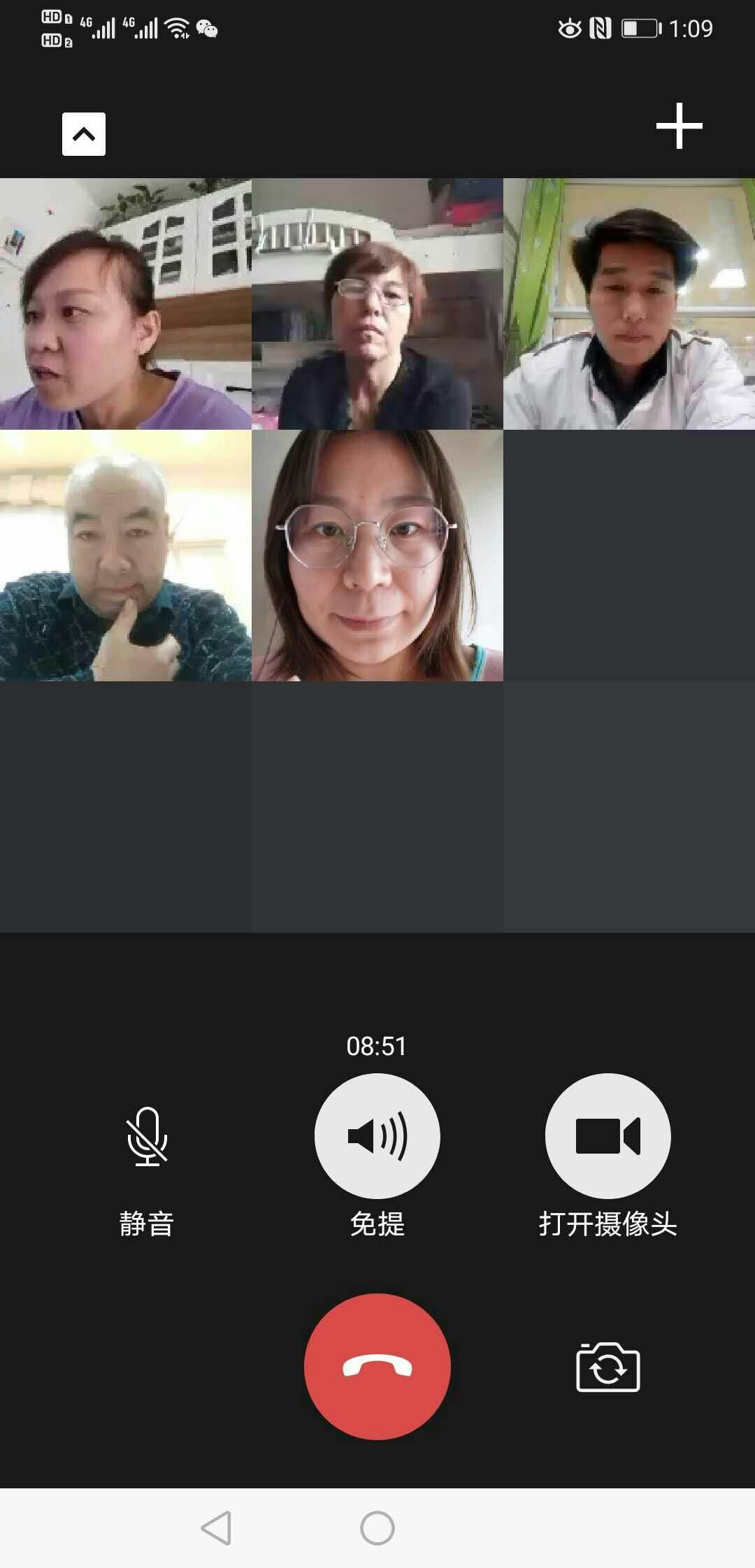
Task: Go back using the system back button
Action: click(217, 1527)
